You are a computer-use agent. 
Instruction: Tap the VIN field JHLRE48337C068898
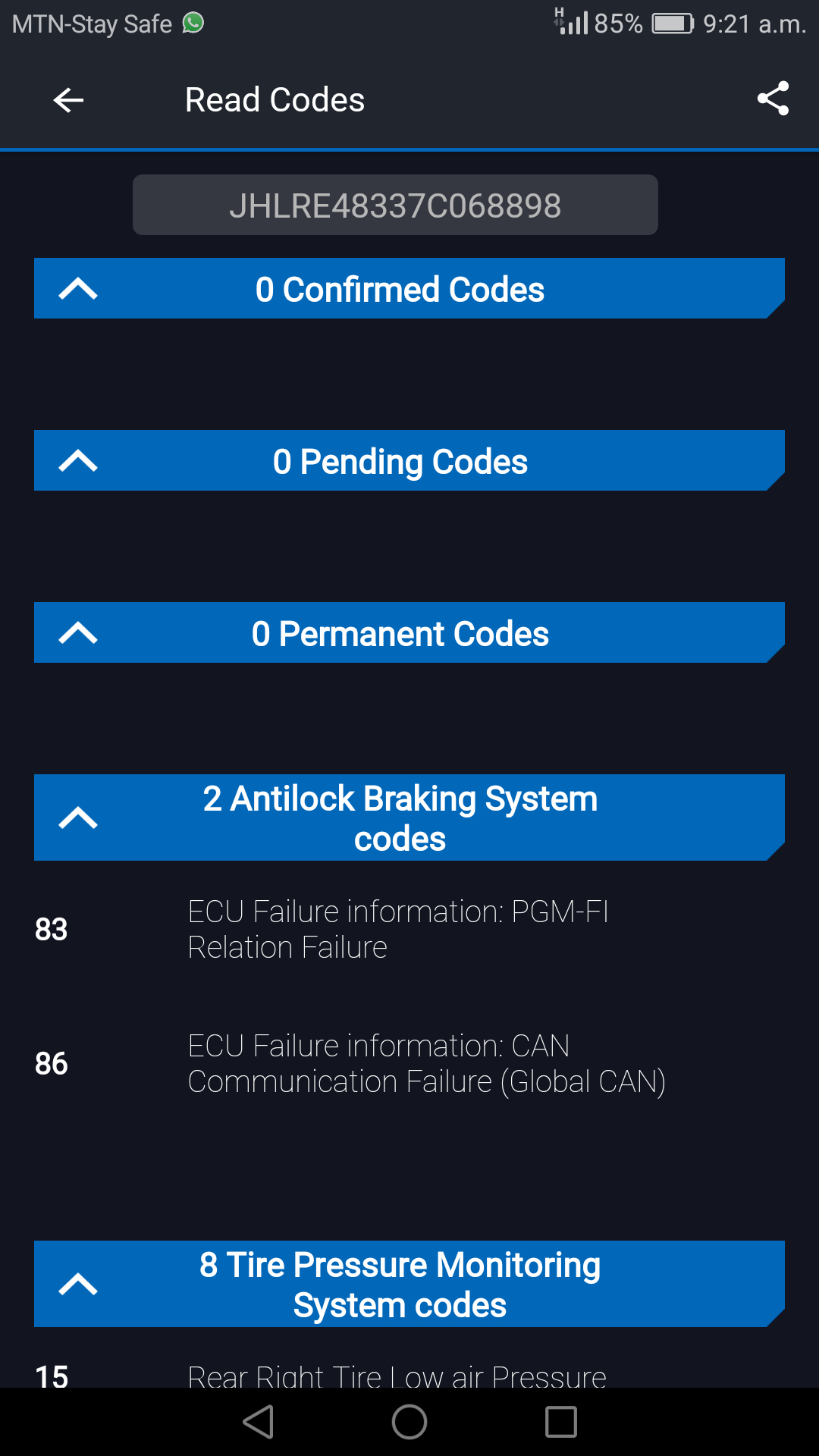coord(395,206)
